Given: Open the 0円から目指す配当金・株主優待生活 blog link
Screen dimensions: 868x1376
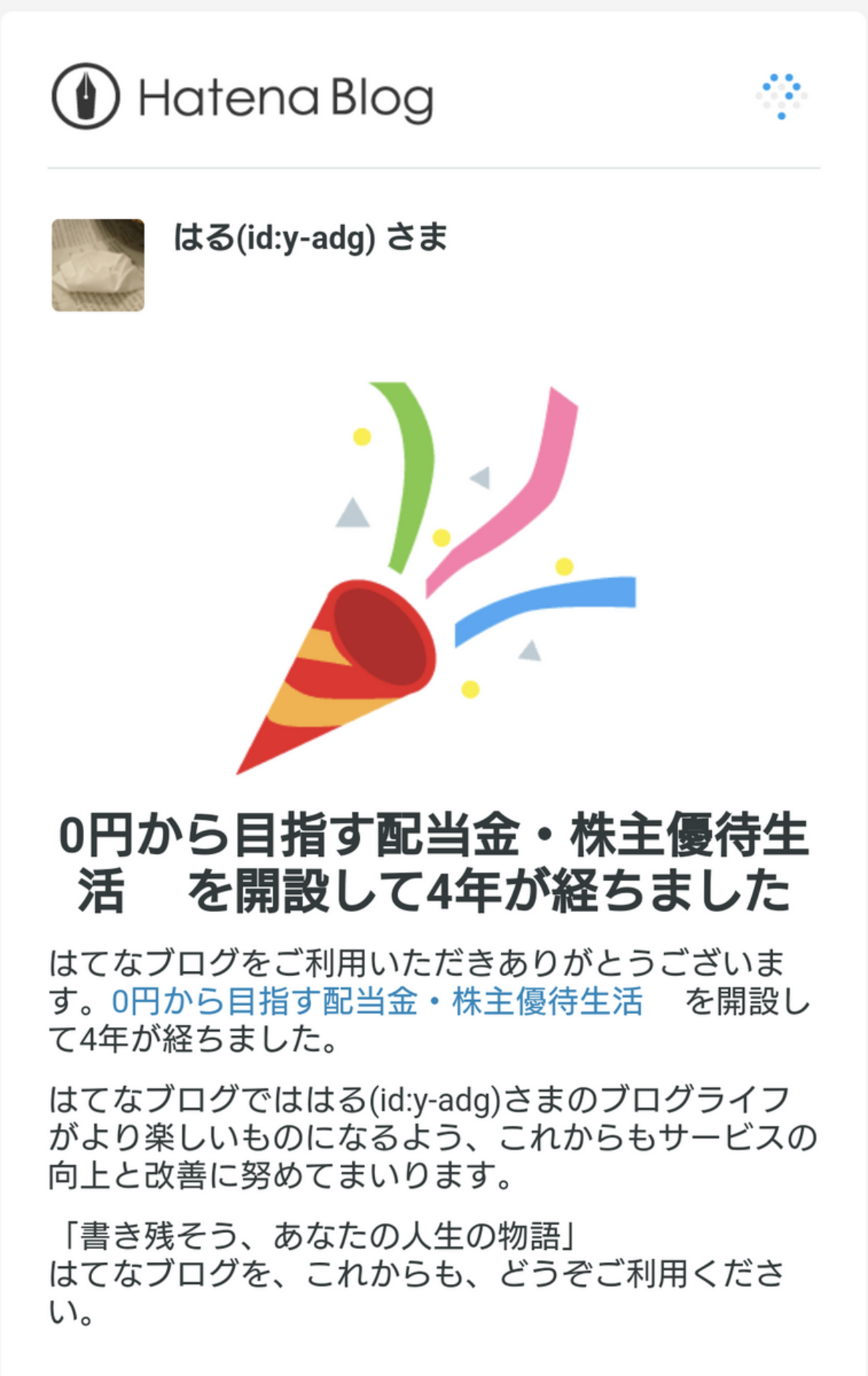Looking at the screenshot, I should coord(377,1001).
